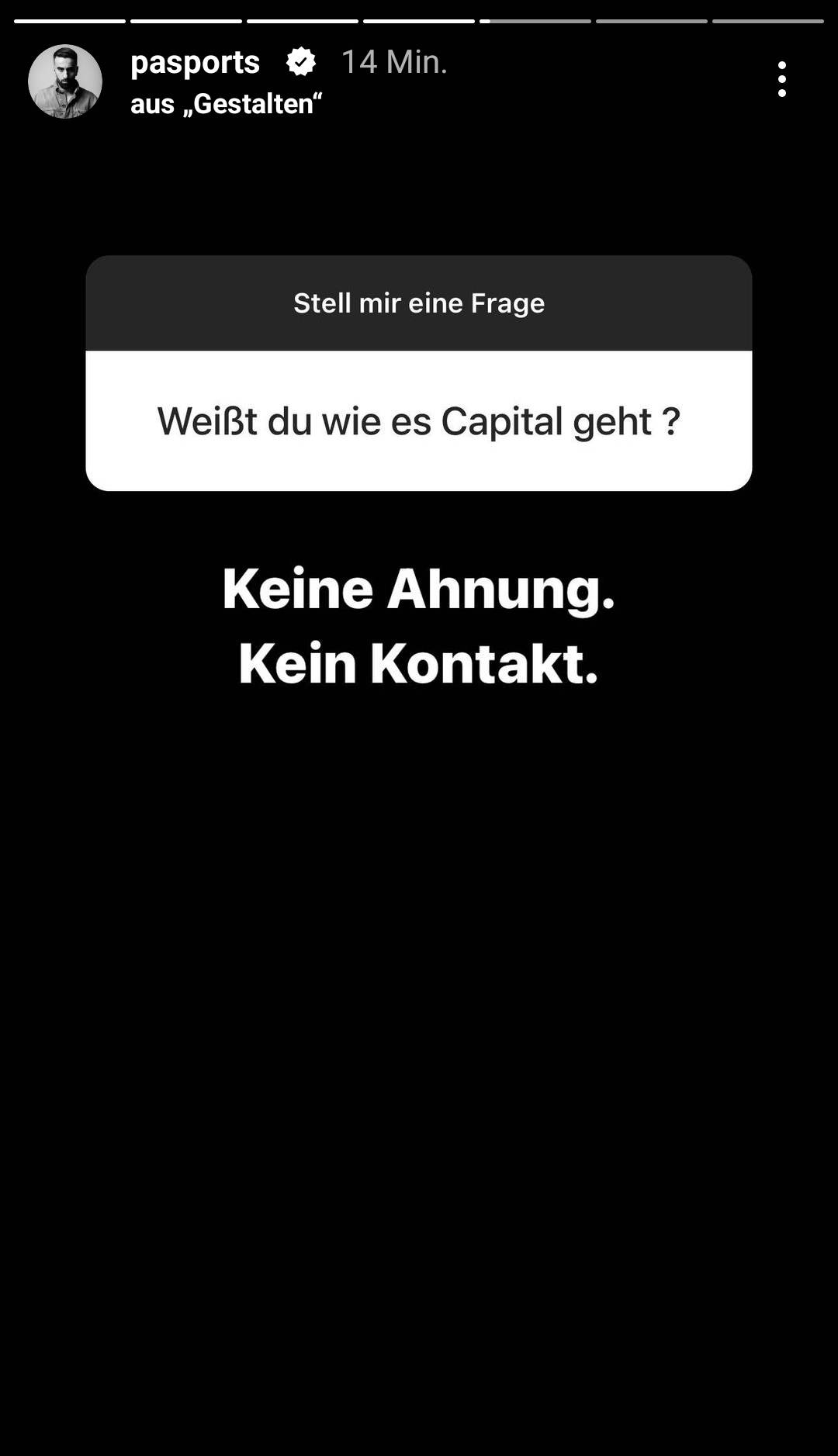Screen dimensions: 838x1456
Task: Open the pasports username link
Action: [x=195, y=62]
